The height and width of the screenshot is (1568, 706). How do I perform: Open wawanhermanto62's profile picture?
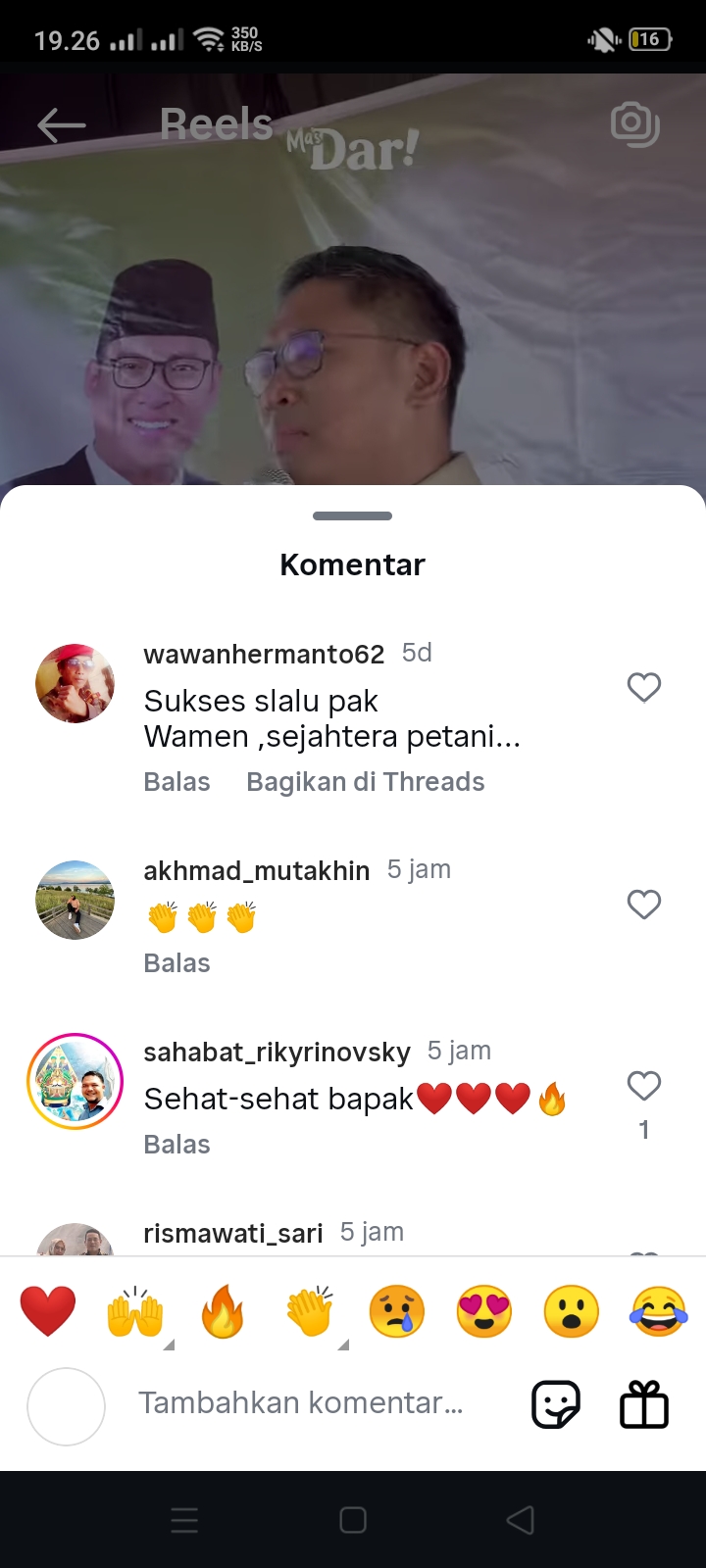(x=75, y=683)
